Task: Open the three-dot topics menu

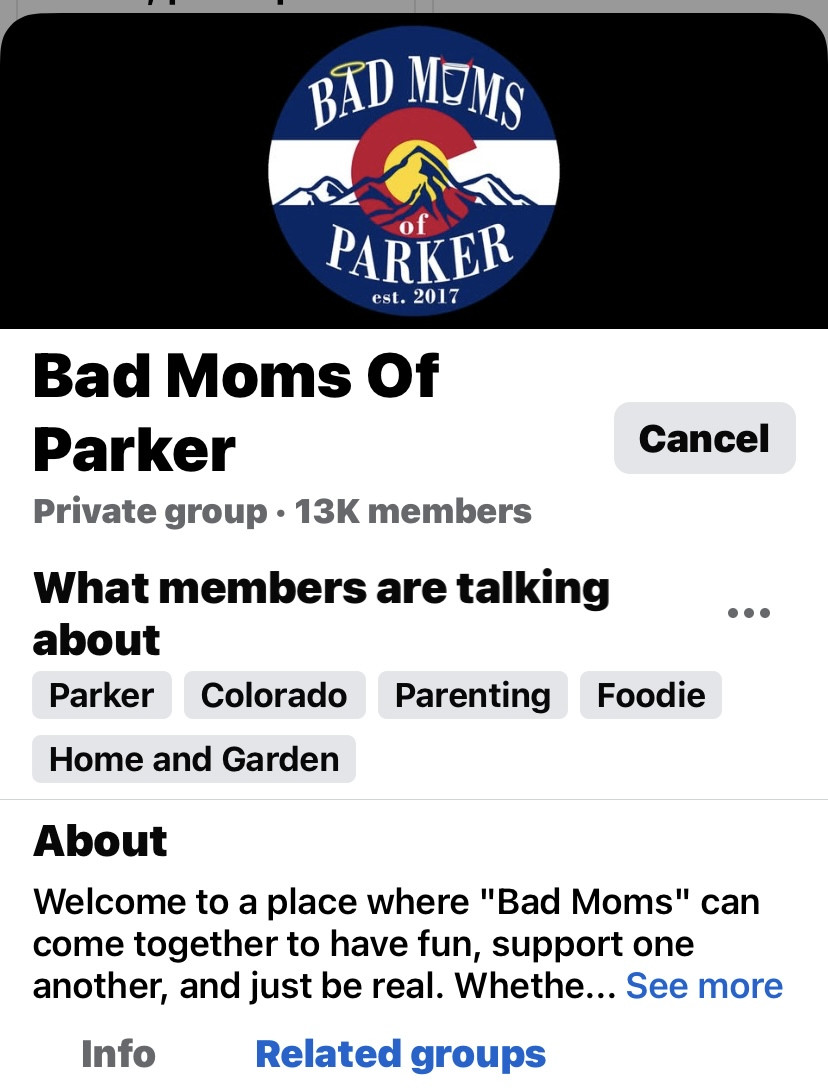Action: (x=749, y=613)
